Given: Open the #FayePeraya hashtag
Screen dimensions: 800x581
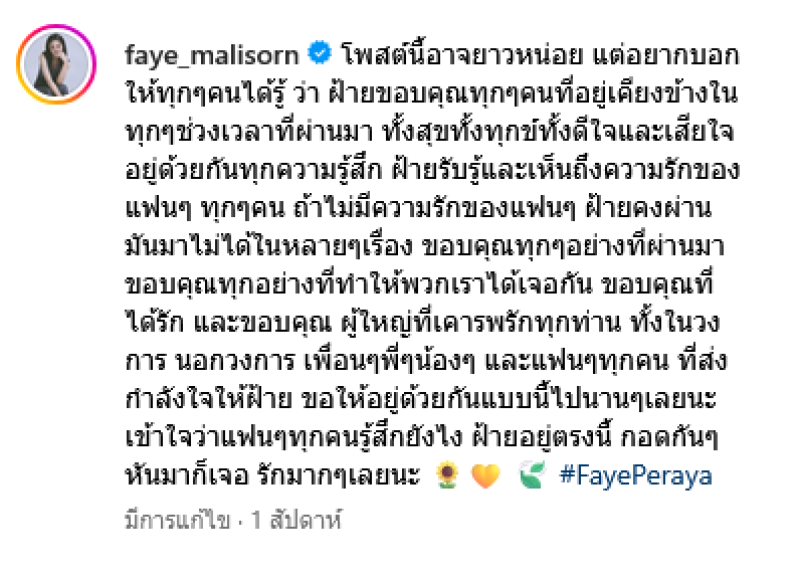Looking at the screenshot, I should pos(636,475).
